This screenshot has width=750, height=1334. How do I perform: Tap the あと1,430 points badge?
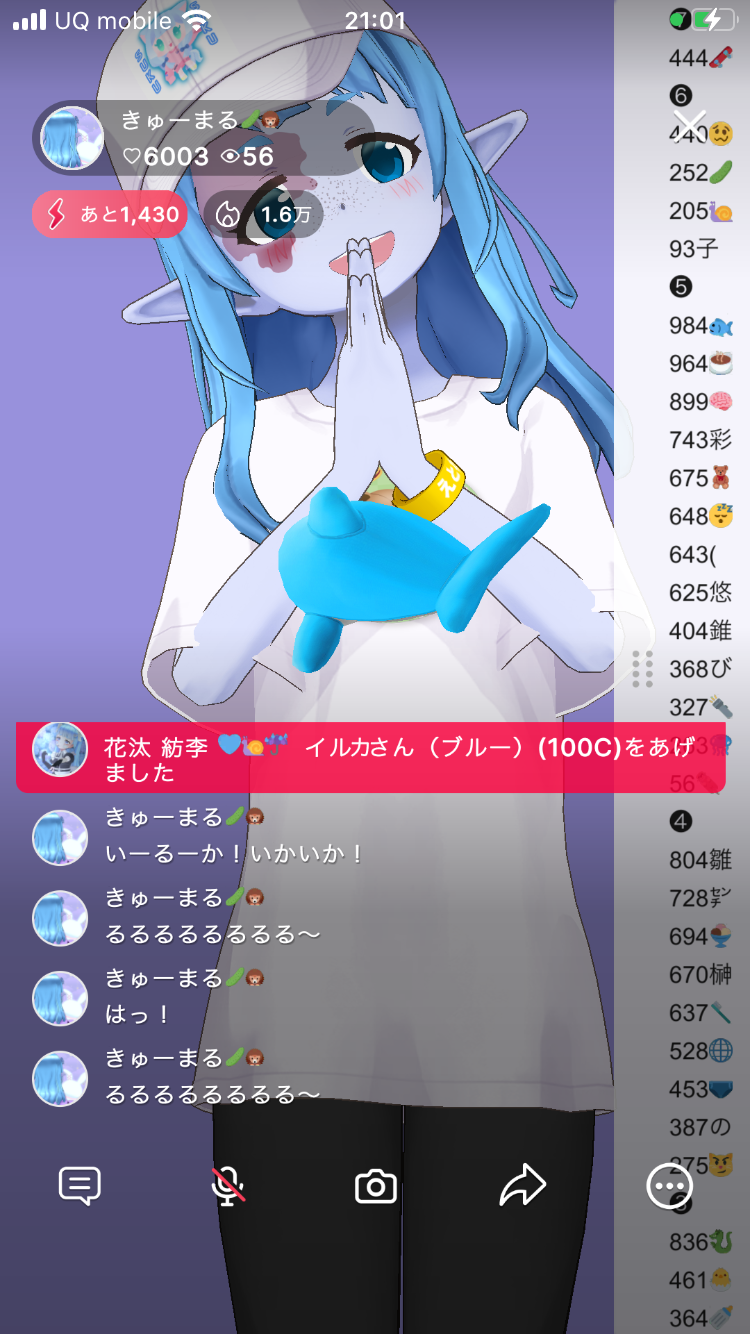110,214
